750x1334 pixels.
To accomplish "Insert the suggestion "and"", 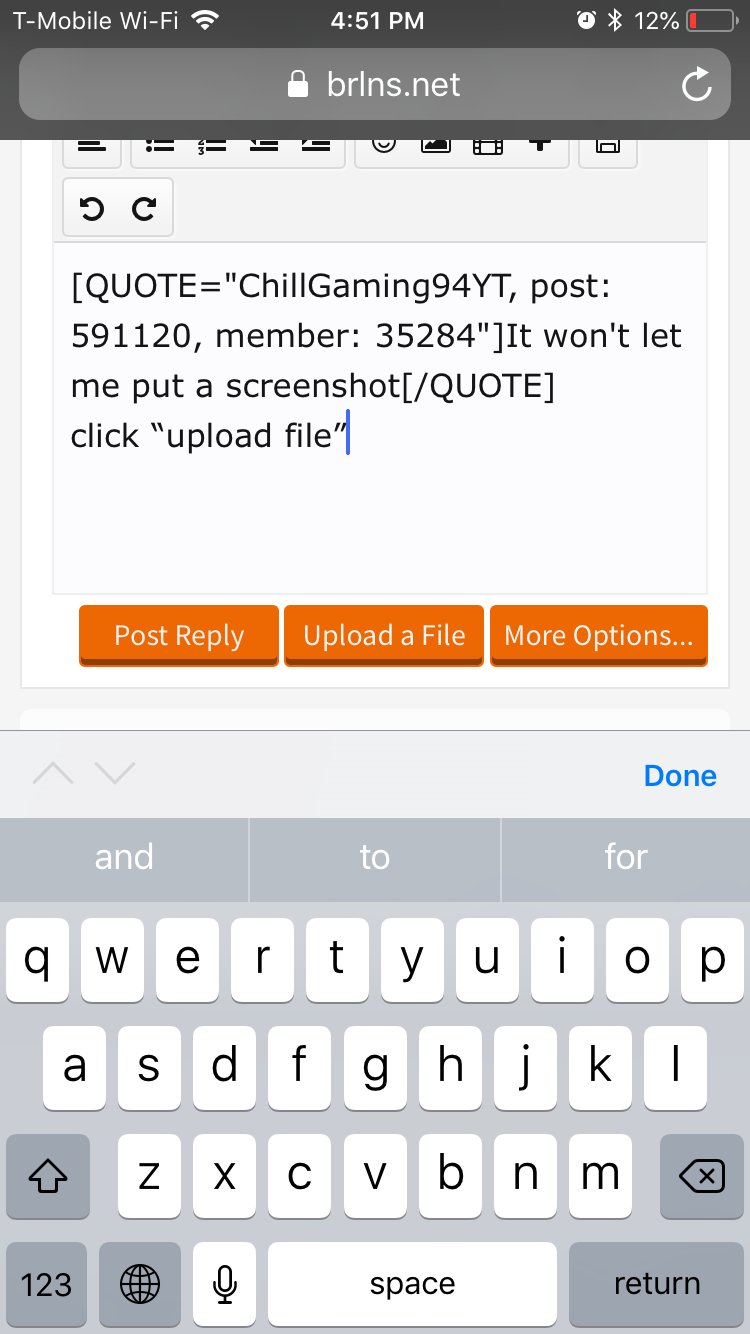I will [124, 857].
